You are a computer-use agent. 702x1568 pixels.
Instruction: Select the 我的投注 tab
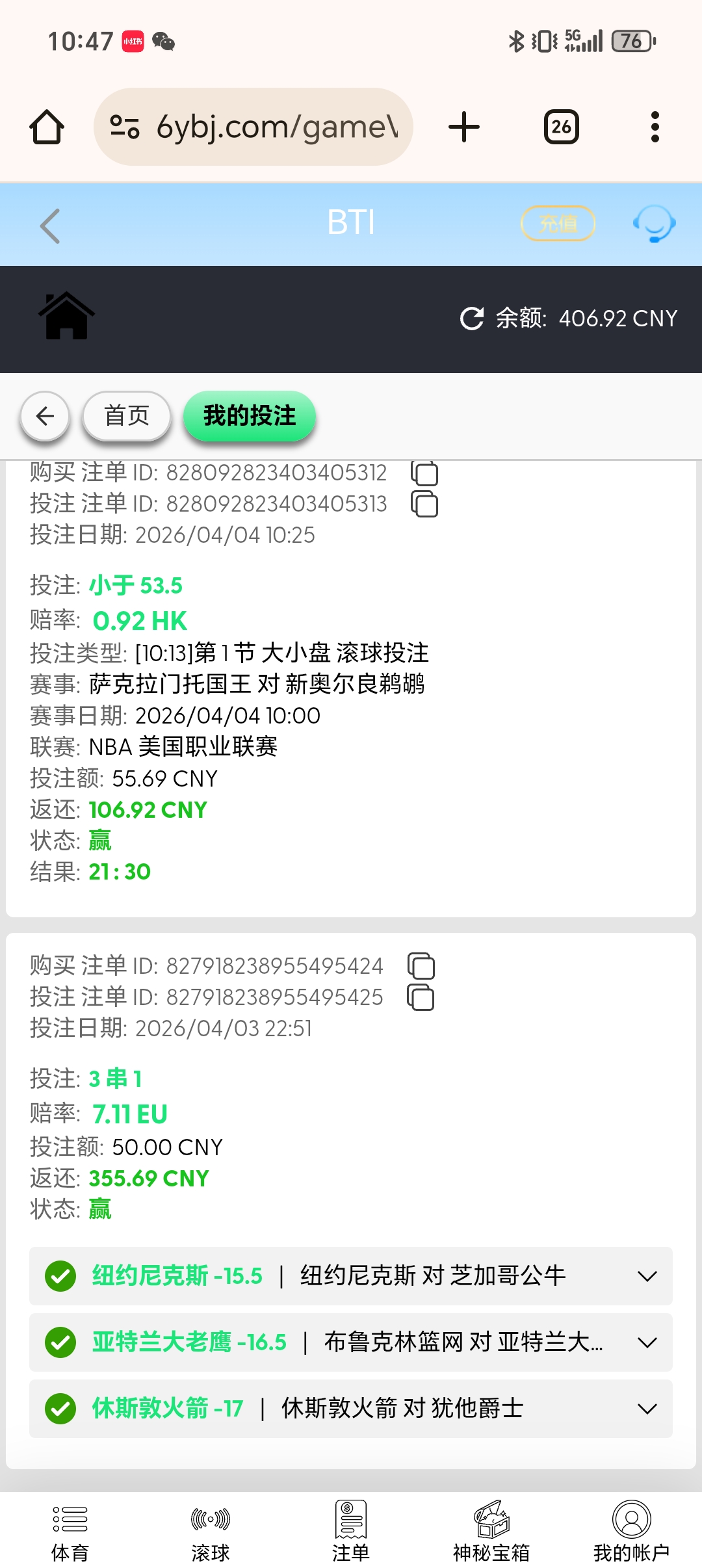[250, 416]
